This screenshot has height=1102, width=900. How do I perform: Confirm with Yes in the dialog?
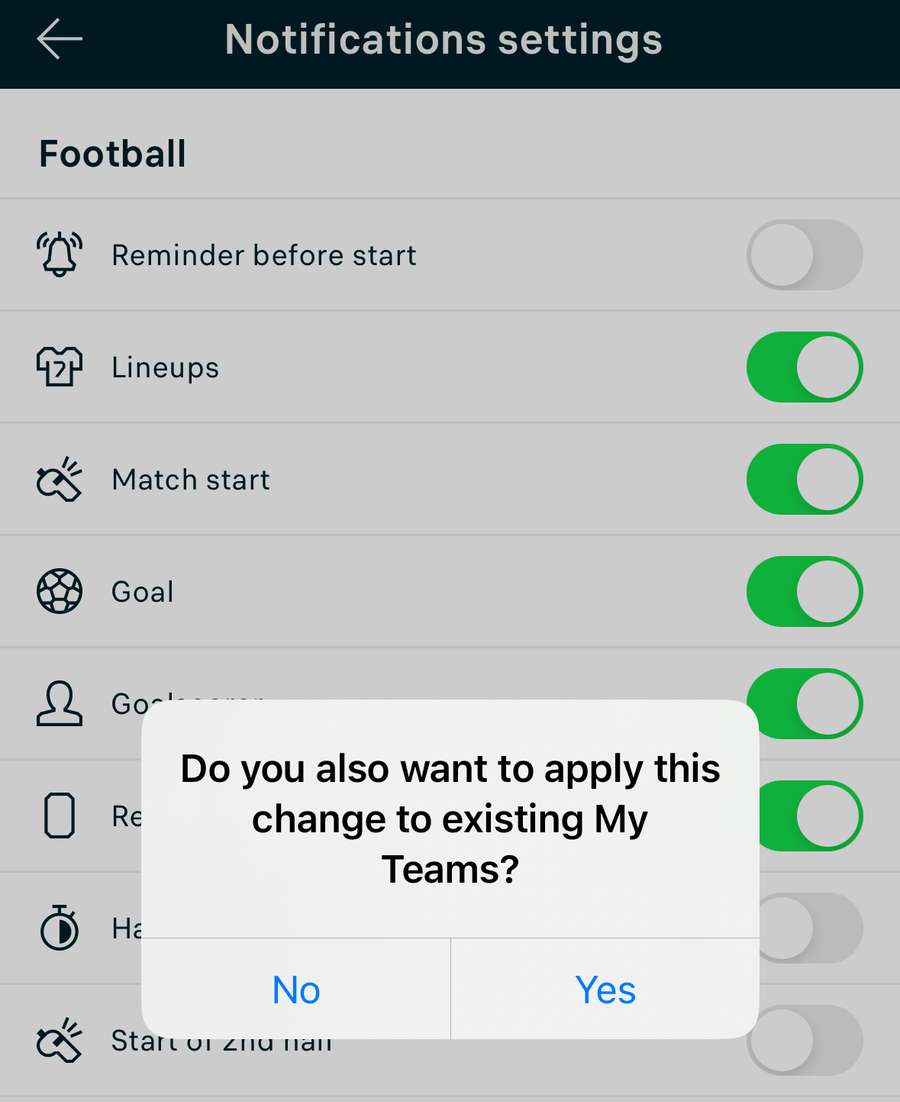pyautogui.click(x=605, y=990)
